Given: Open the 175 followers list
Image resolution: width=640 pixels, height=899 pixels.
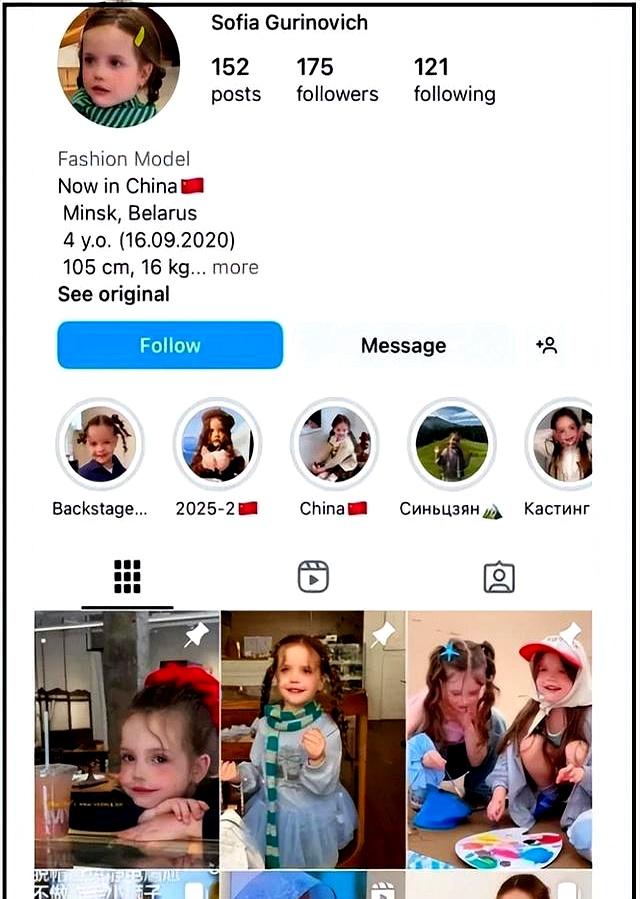Looking at the screenshot, I should point(337,80).
